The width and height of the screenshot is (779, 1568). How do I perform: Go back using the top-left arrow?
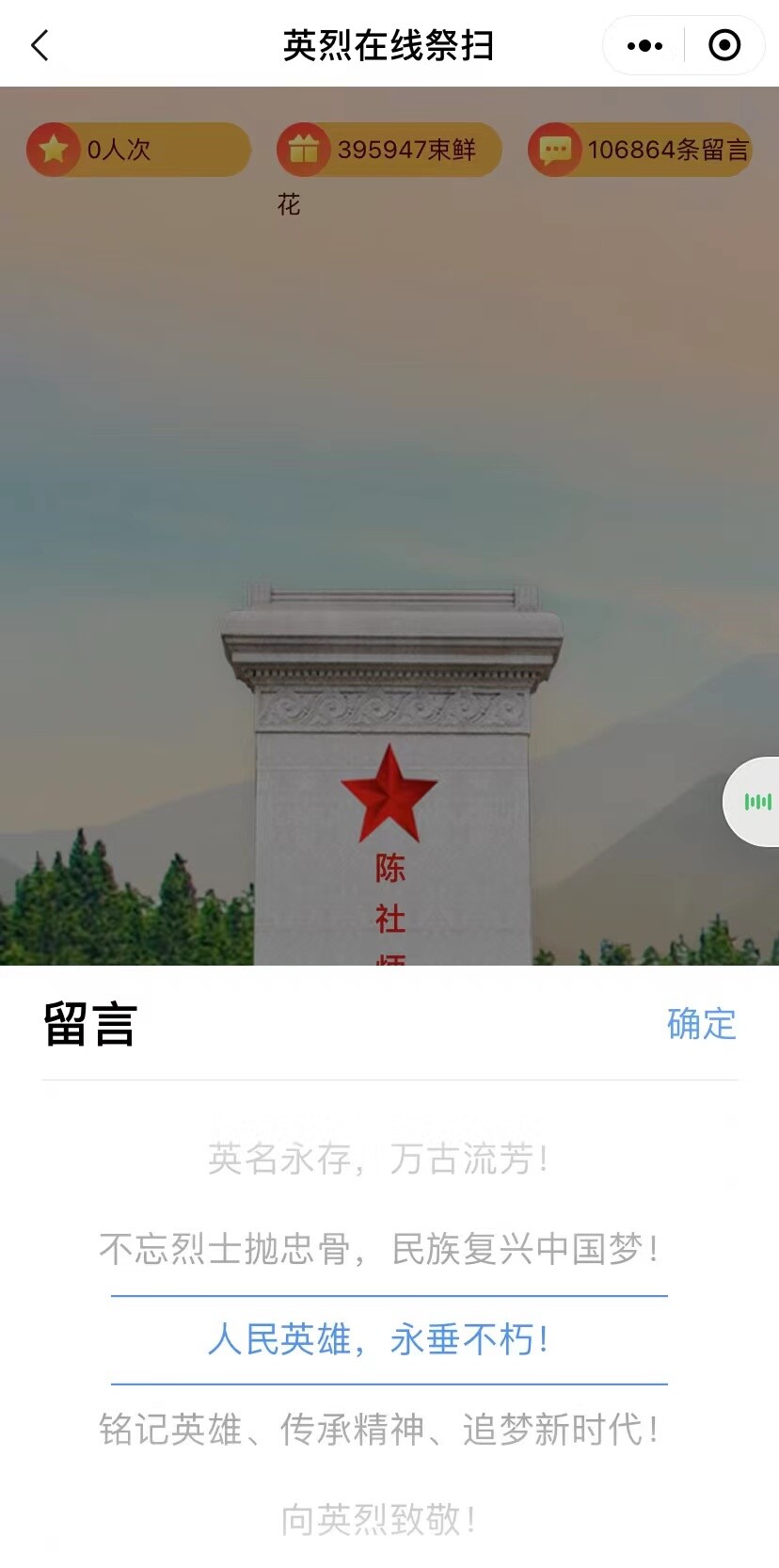point(40,45)
